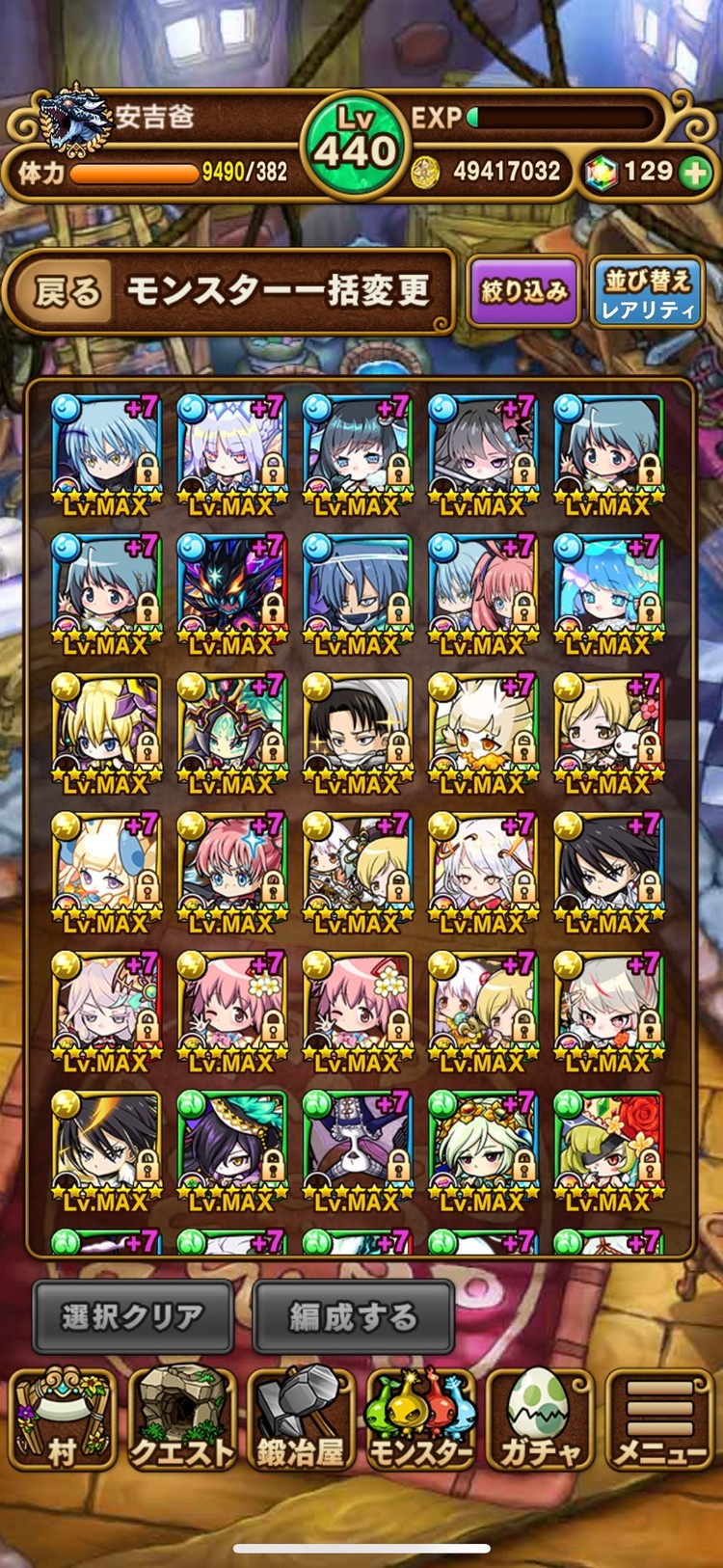Screen dimensions: 723x1568
Task: Tap 選択クリア to clear selection
Action: click(133, 1317)
